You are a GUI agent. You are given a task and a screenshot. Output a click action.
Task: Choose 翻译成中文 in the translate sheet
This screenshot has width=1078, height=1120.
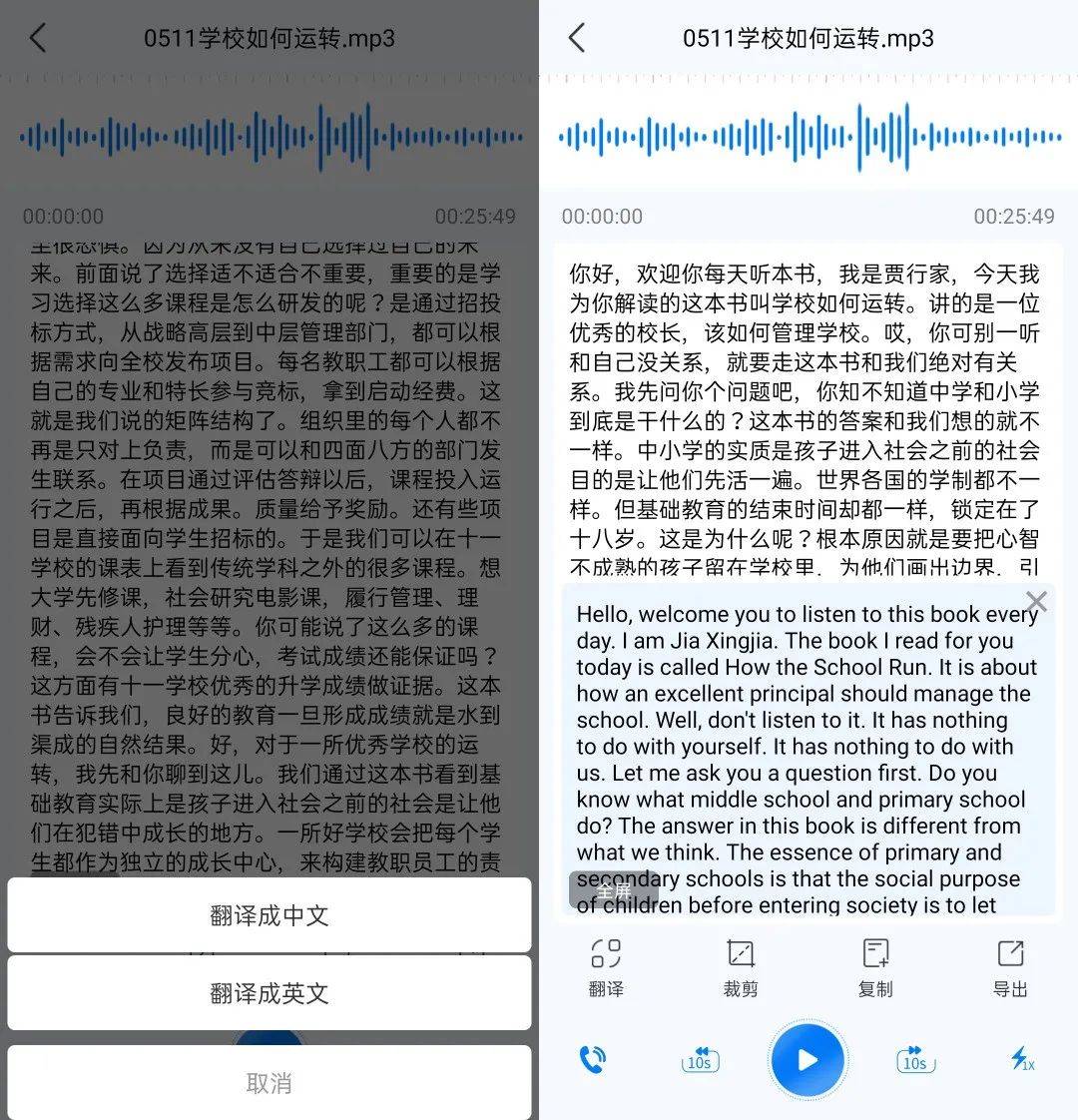point(269,915)
